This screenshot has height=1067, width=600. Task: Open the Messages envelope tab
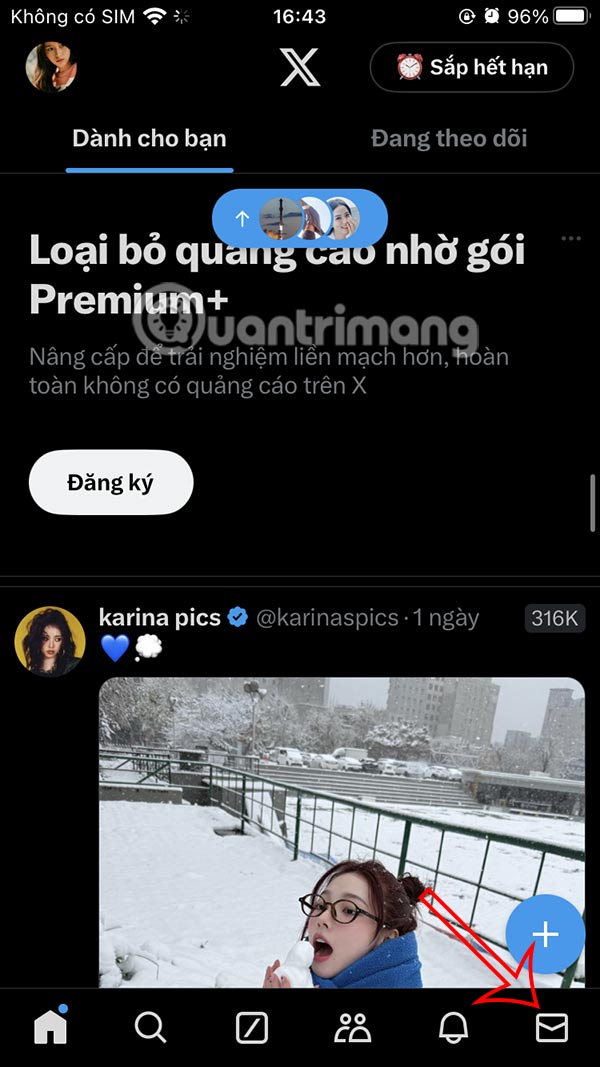pyautogui.click(x=551, y=1027)
